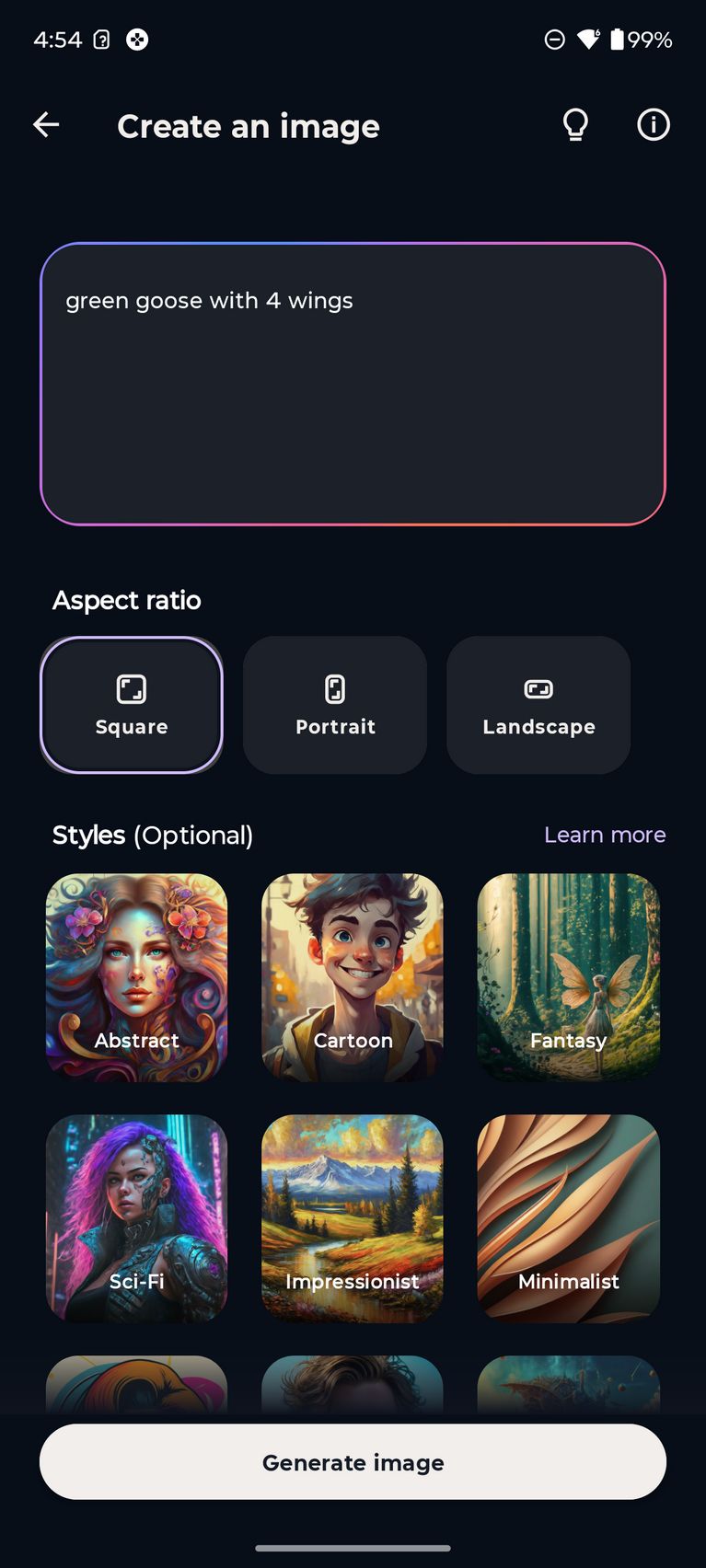Choose the Fantasy style

[568, 977]
